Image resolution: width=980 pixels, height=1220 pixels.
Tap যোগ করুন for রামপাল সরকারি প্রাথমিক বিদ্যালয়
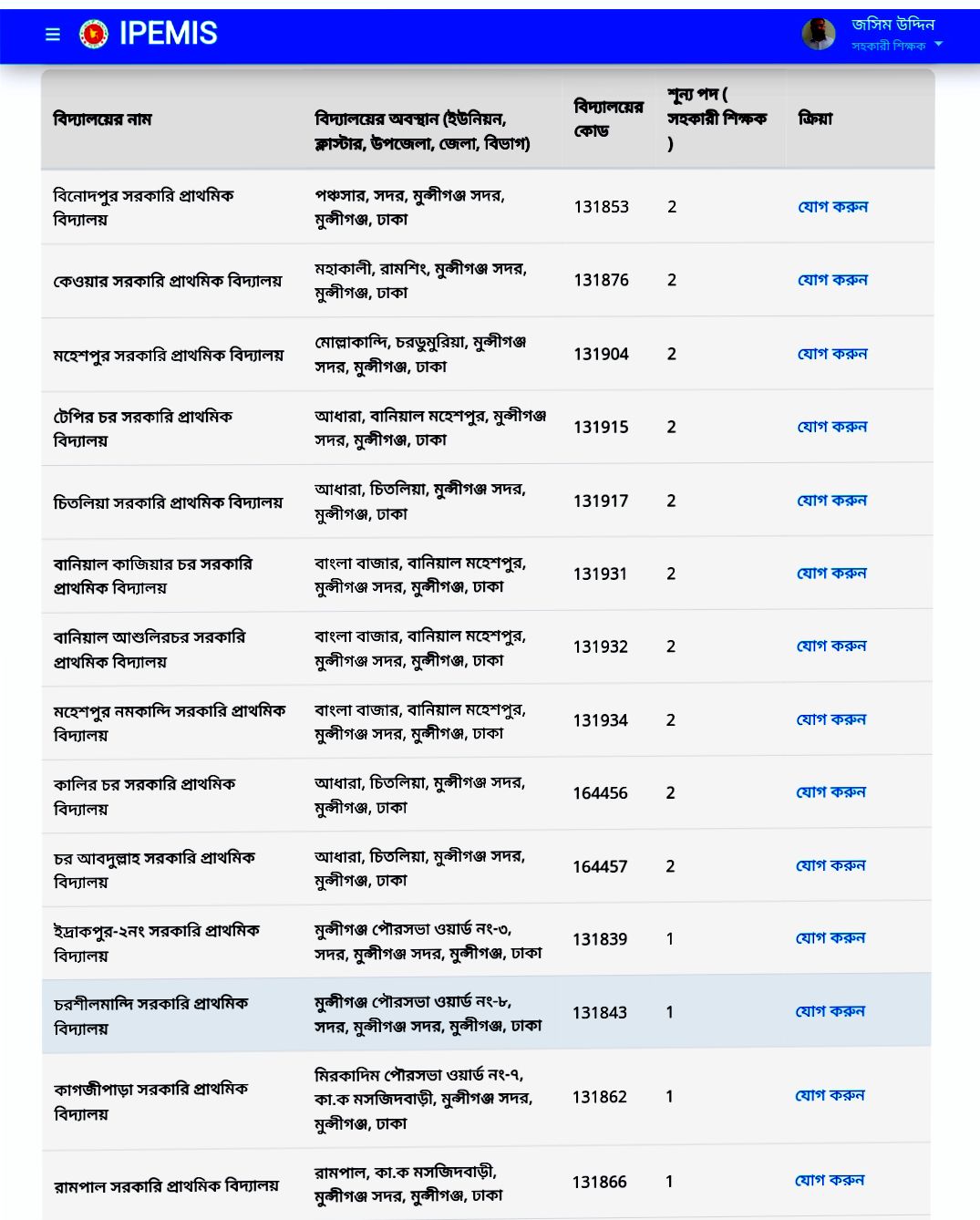point(829,1180)
